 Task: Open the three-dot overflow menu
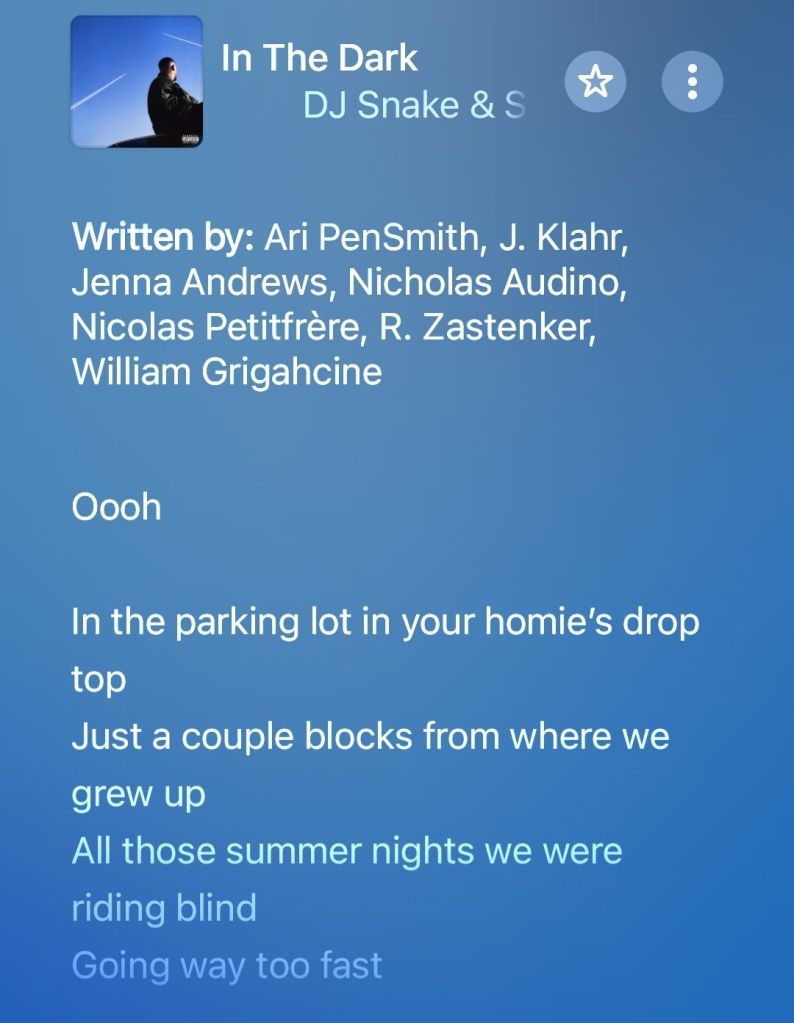click(x=692, y=82)
